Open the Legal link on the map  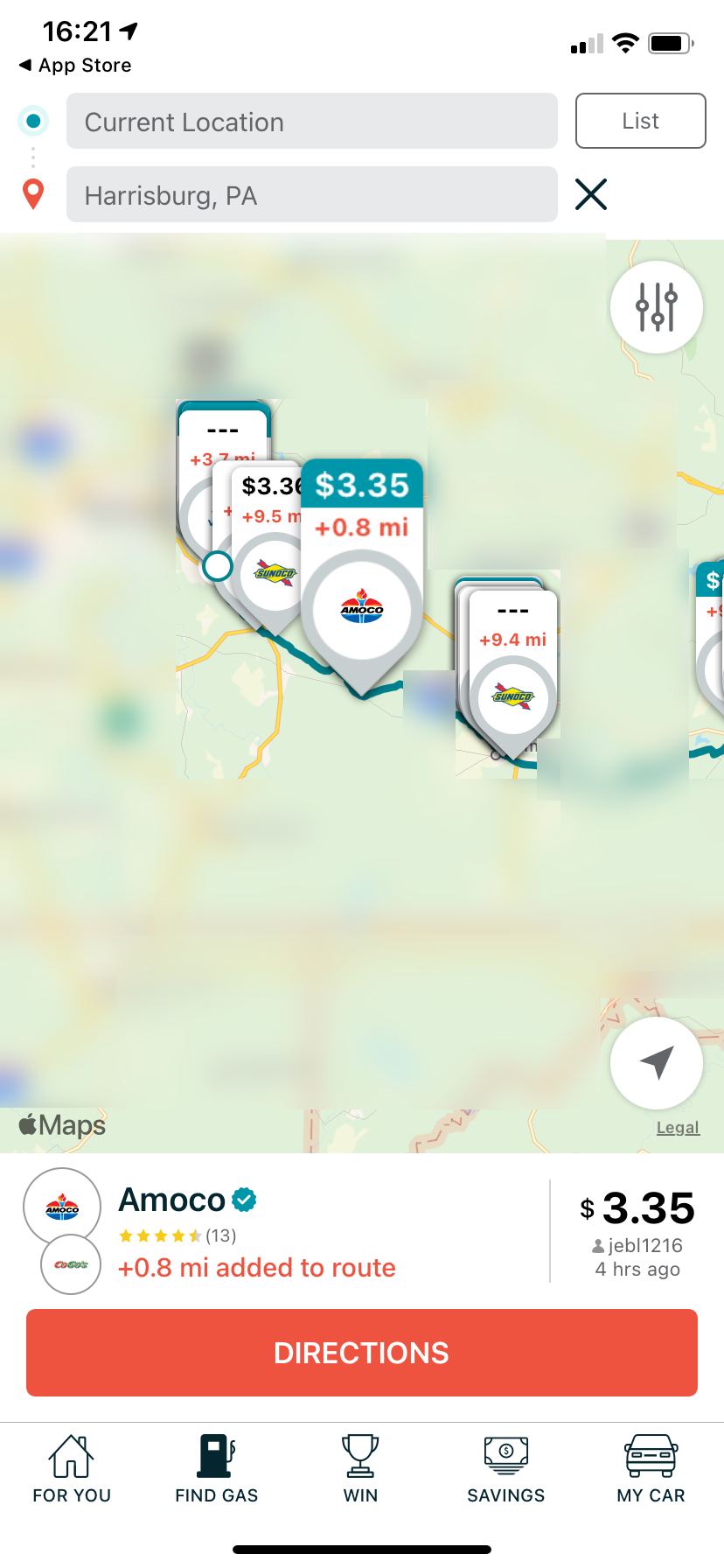[678, 1127]
